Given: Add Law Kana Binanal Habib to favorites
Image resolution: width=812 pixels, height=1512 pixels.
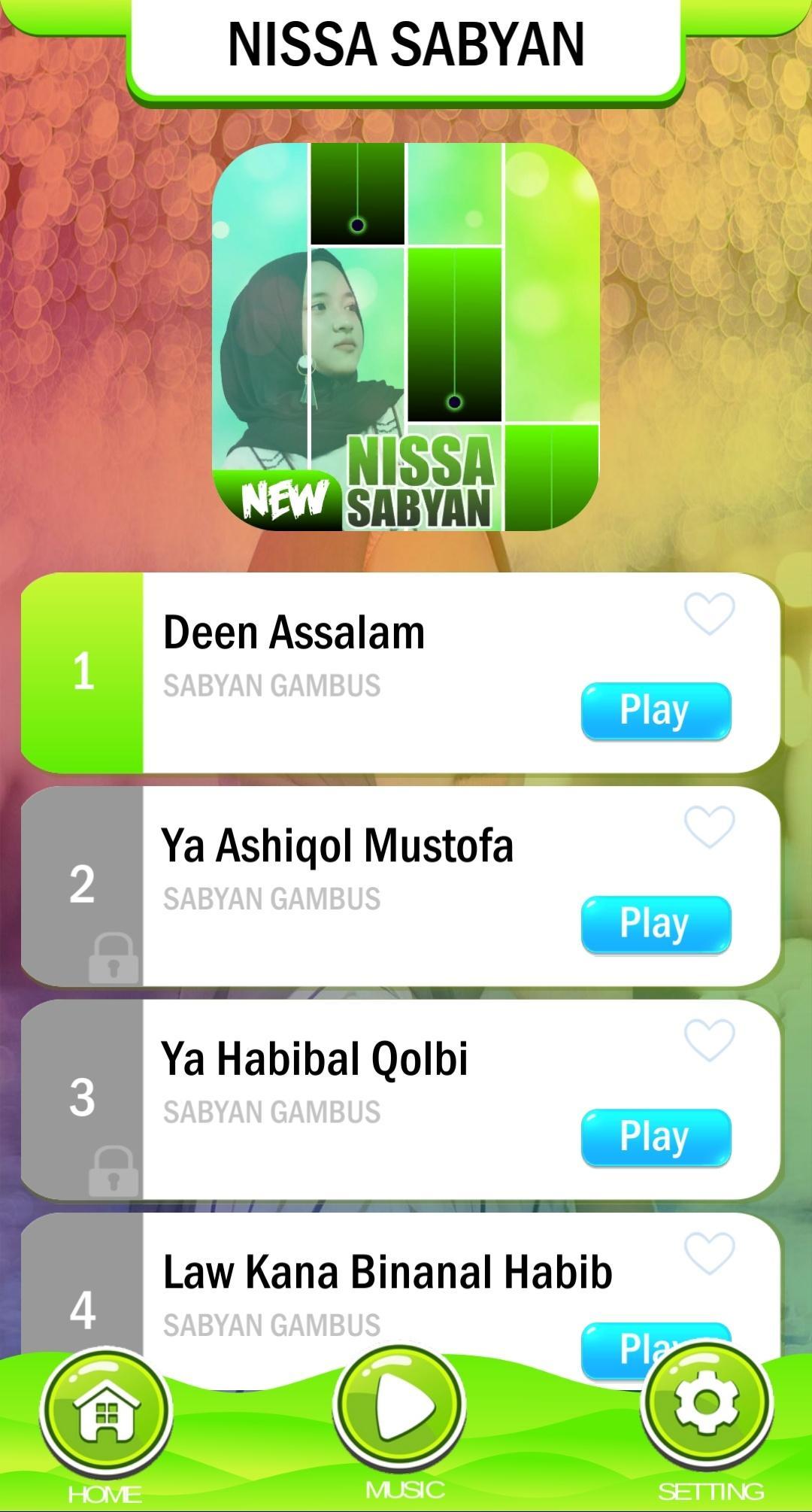Looking at the screenshot, I should pos(709,1253).
